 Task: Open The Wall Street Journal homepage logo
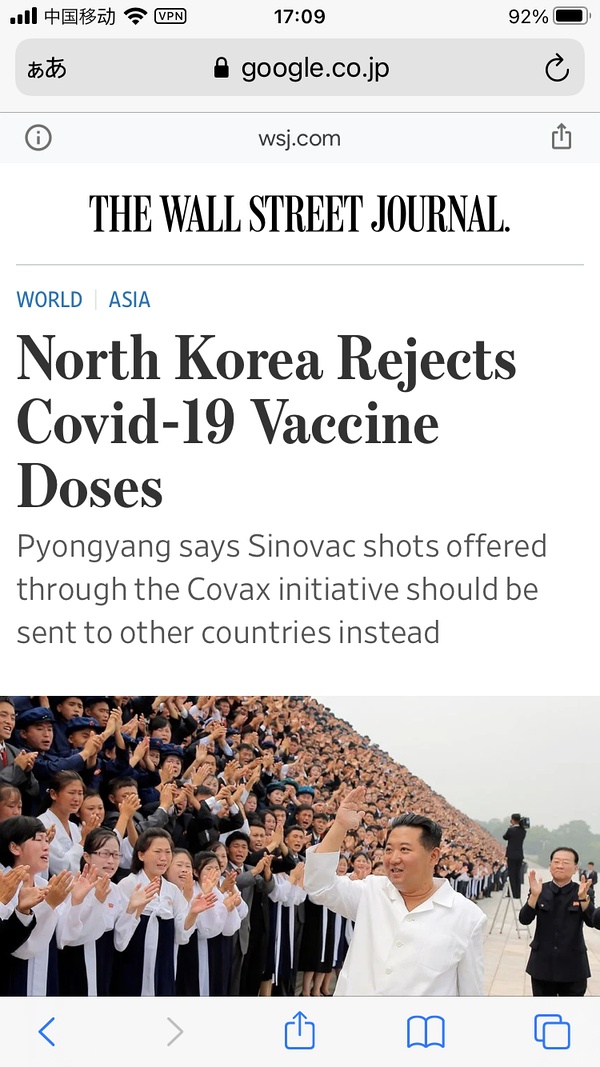tap(300, 214)
